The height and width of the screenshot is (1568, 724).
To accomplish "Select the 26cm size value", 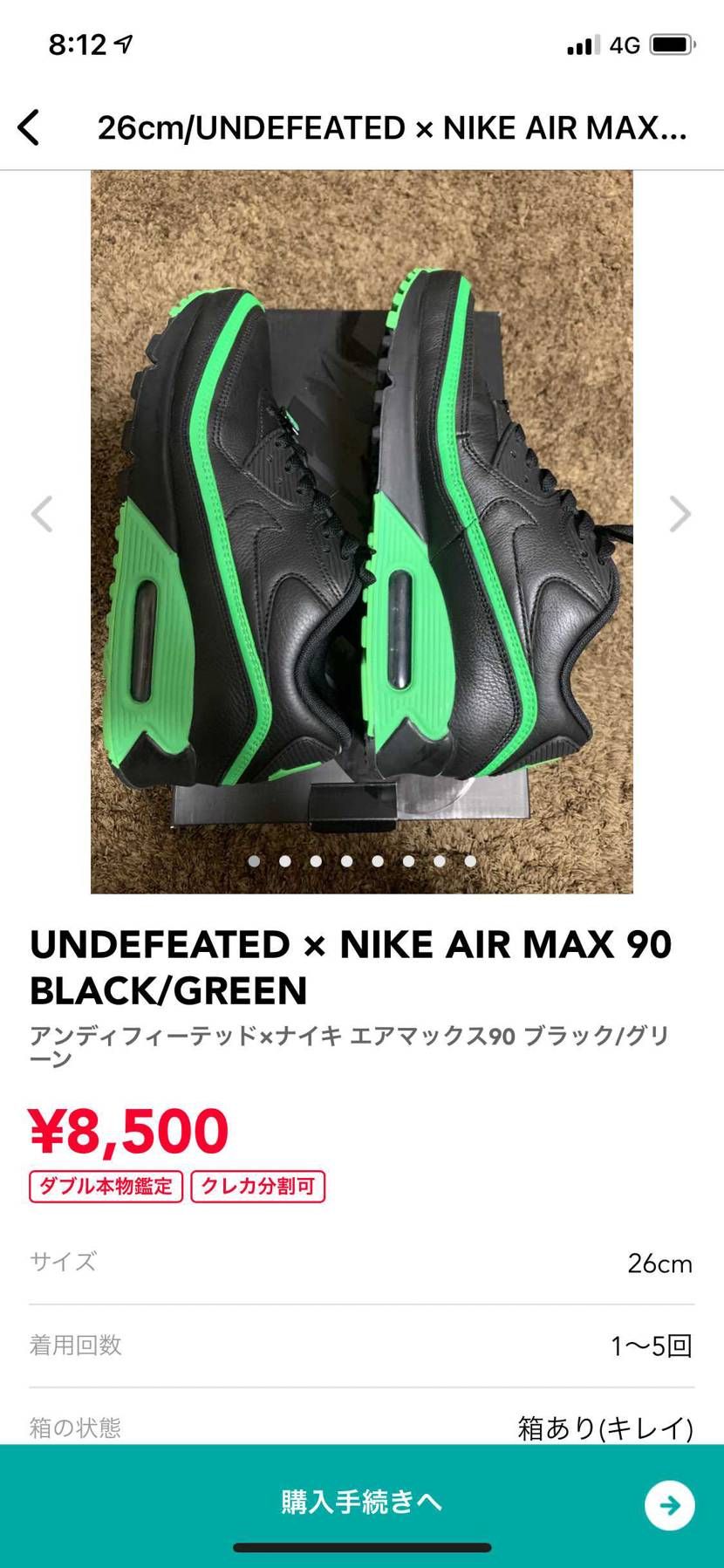I will [x=660, y=1263].
